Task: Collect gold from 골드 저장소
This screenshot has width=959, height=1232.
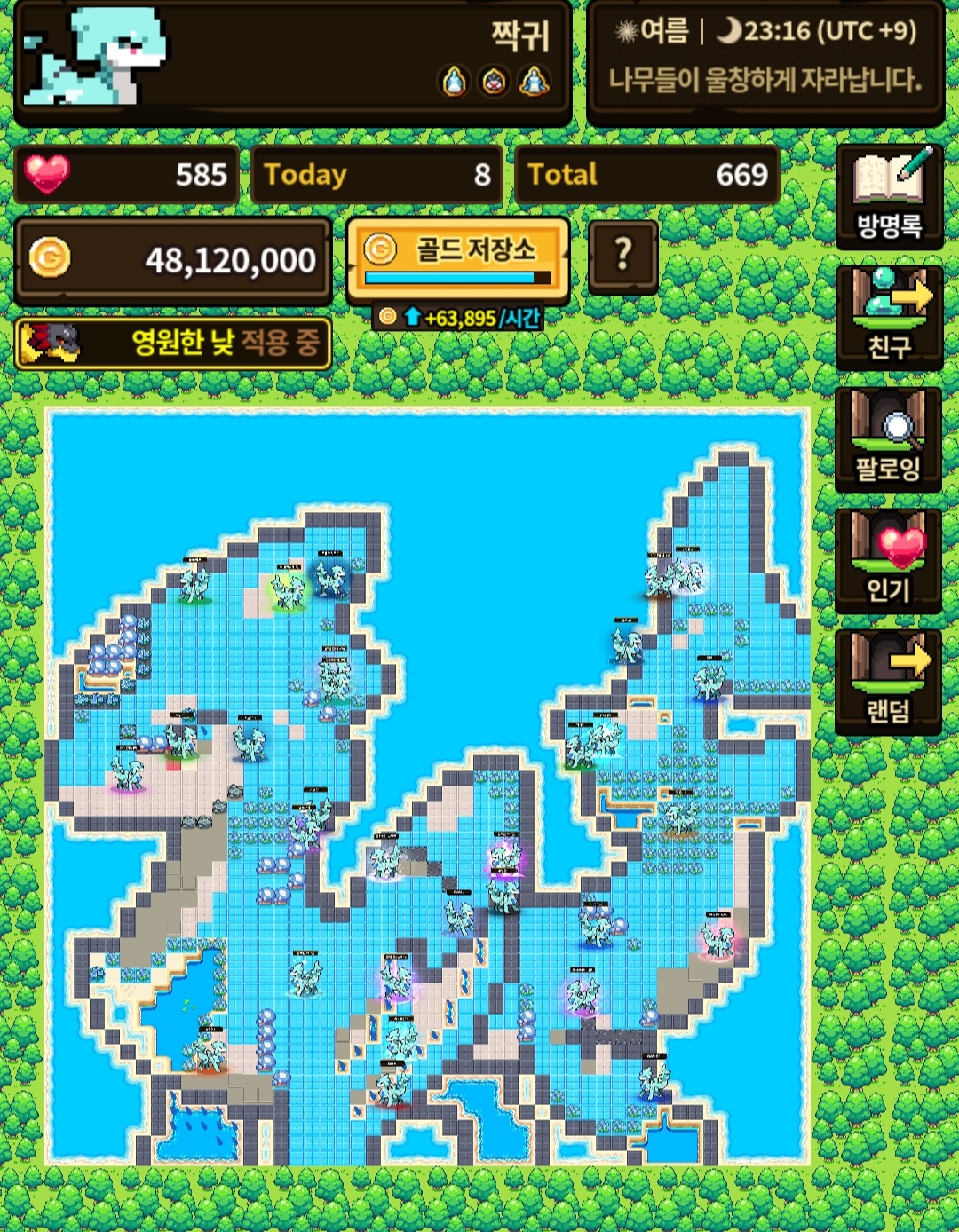Action: point(457,258)
